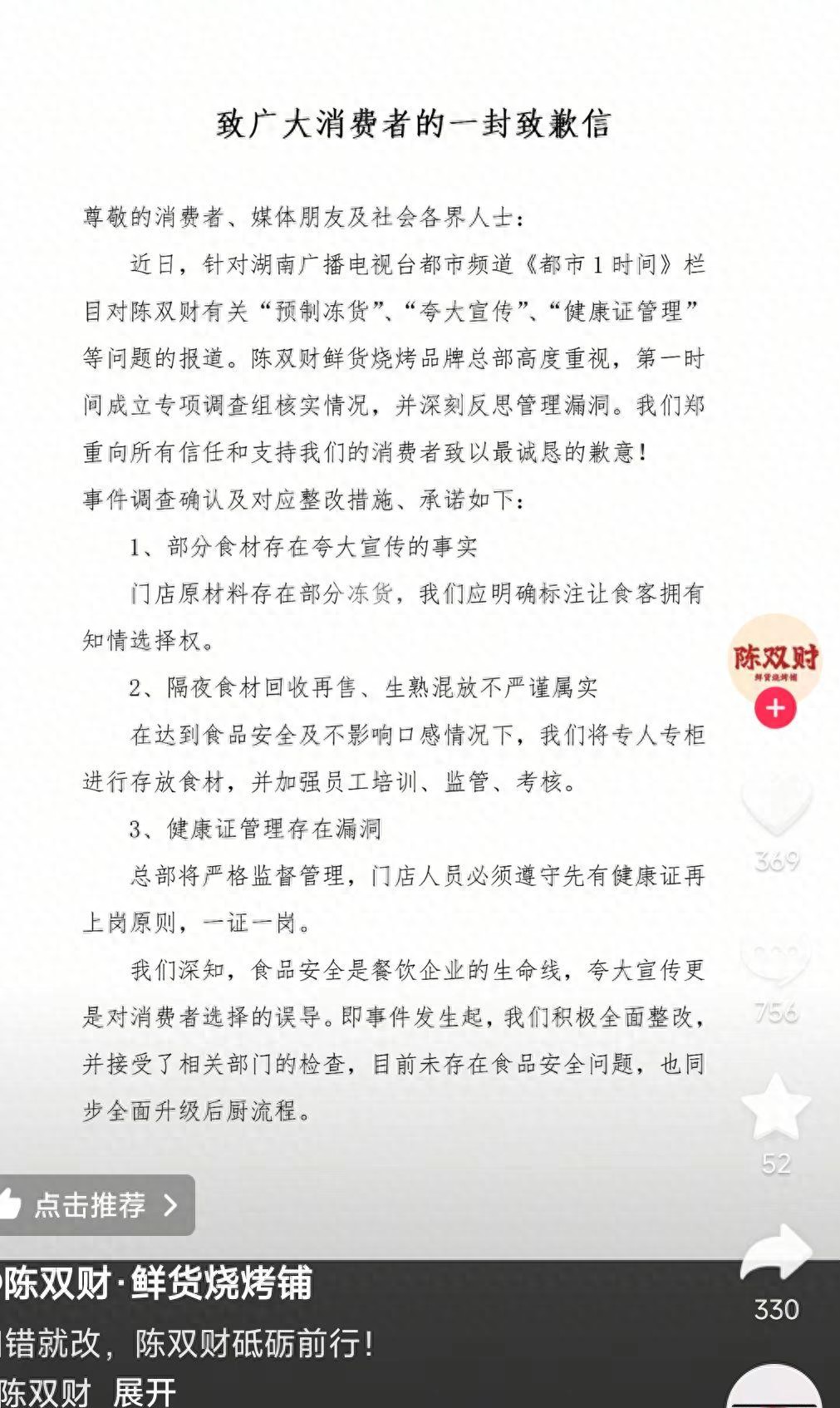Open the comments showing 756
Image resolution: width=840 pixels, height=1408 pixels.
point(775,957)
